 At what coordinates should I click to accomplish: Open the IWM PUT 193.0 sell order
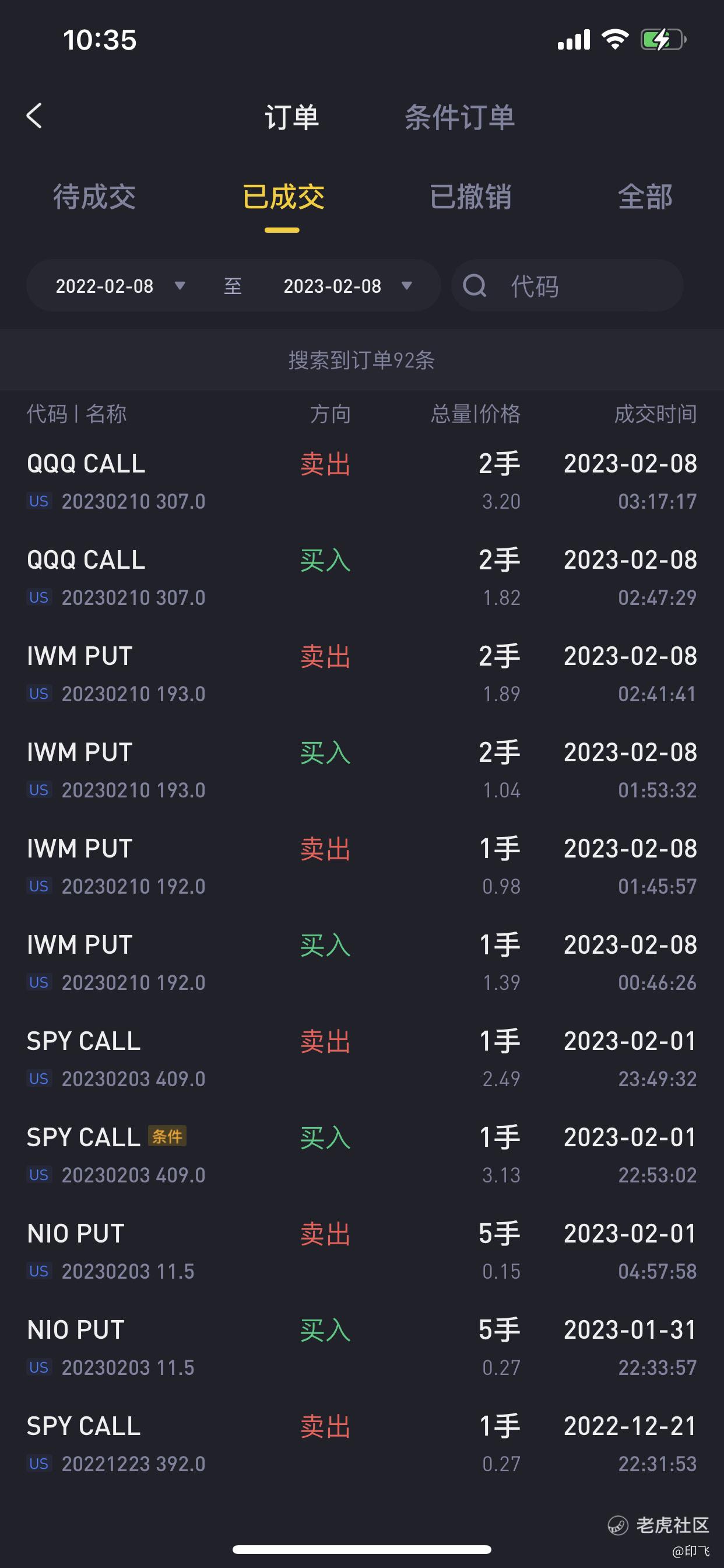click(x=362, y=674)
